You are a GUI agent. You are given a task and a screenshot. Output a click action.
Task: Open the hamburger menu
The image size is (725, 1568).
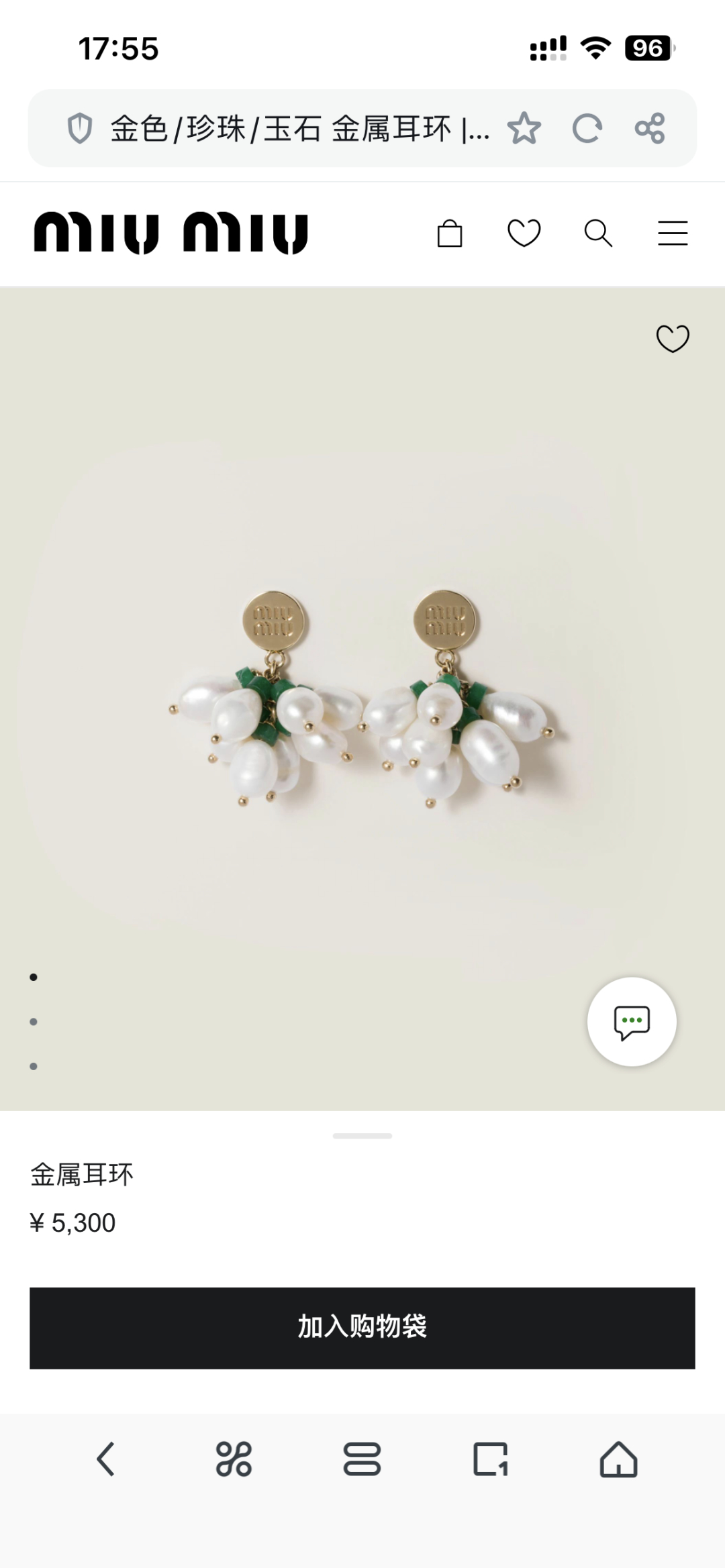click(672, 233)
